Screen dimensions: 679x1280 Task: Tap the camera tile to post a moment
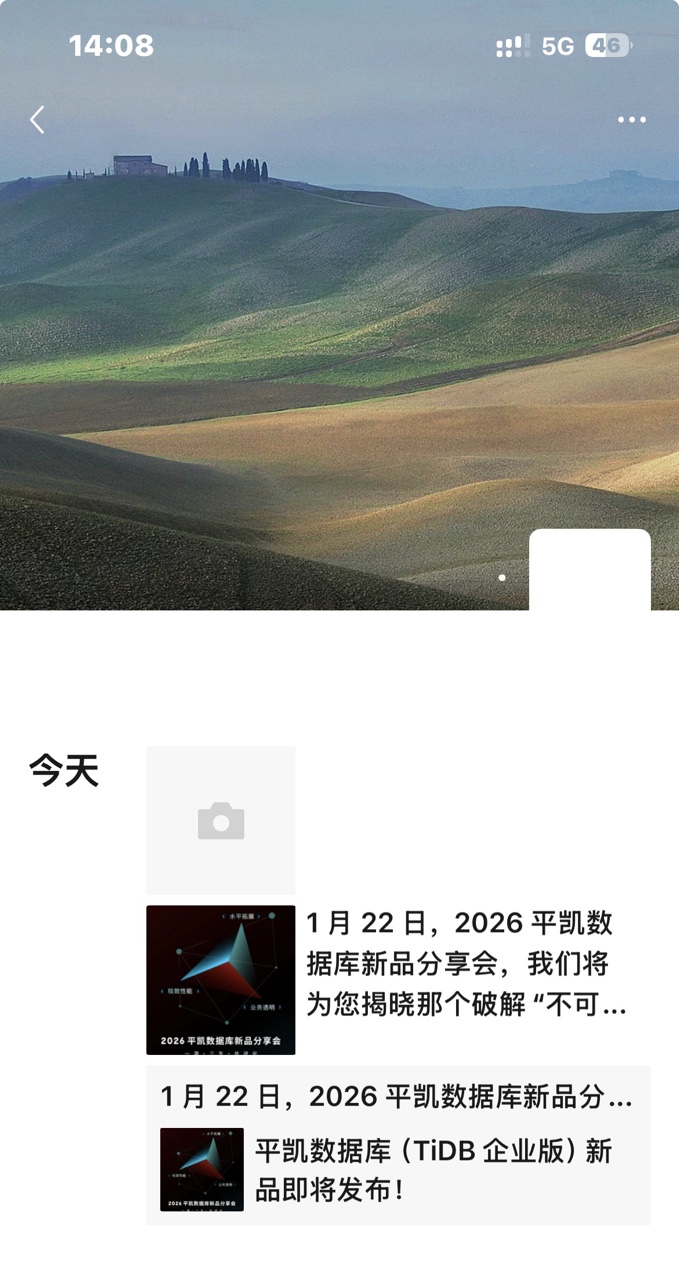tap(221, 820)
